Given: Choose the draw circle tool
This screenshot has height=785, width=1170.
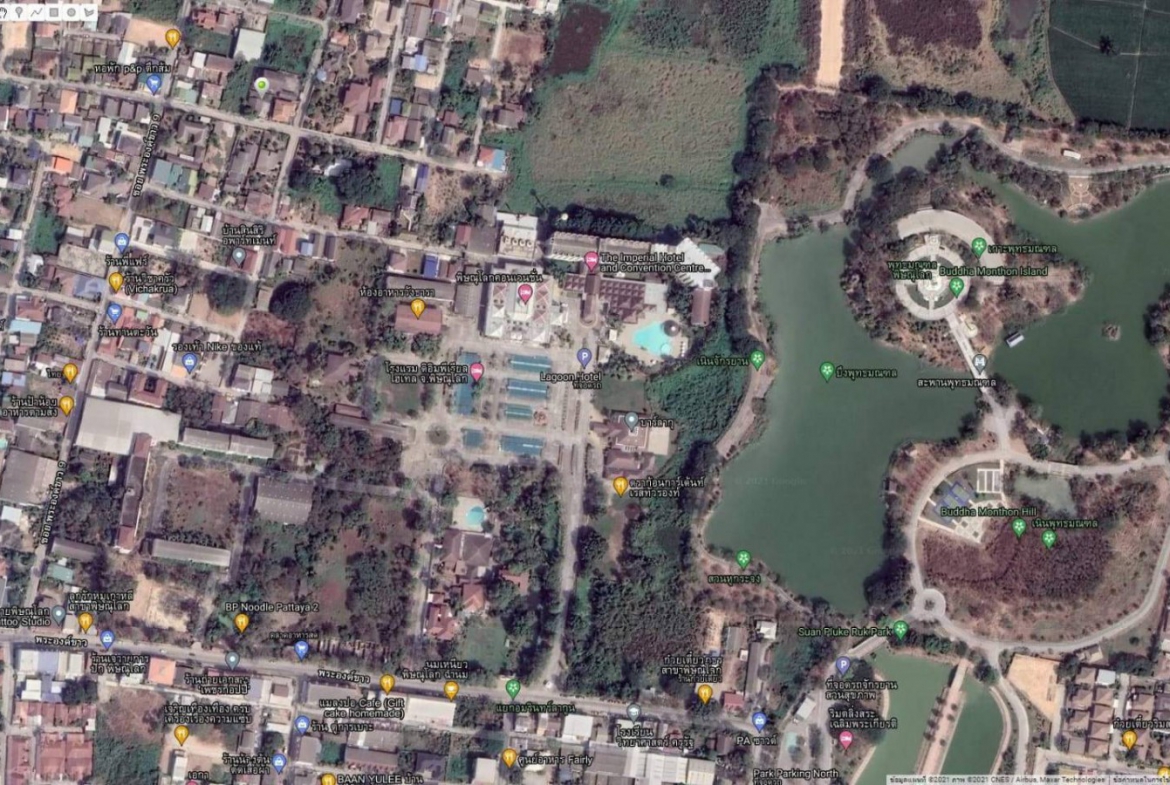Looking at the screenshot, I should [x=71, y=12].
